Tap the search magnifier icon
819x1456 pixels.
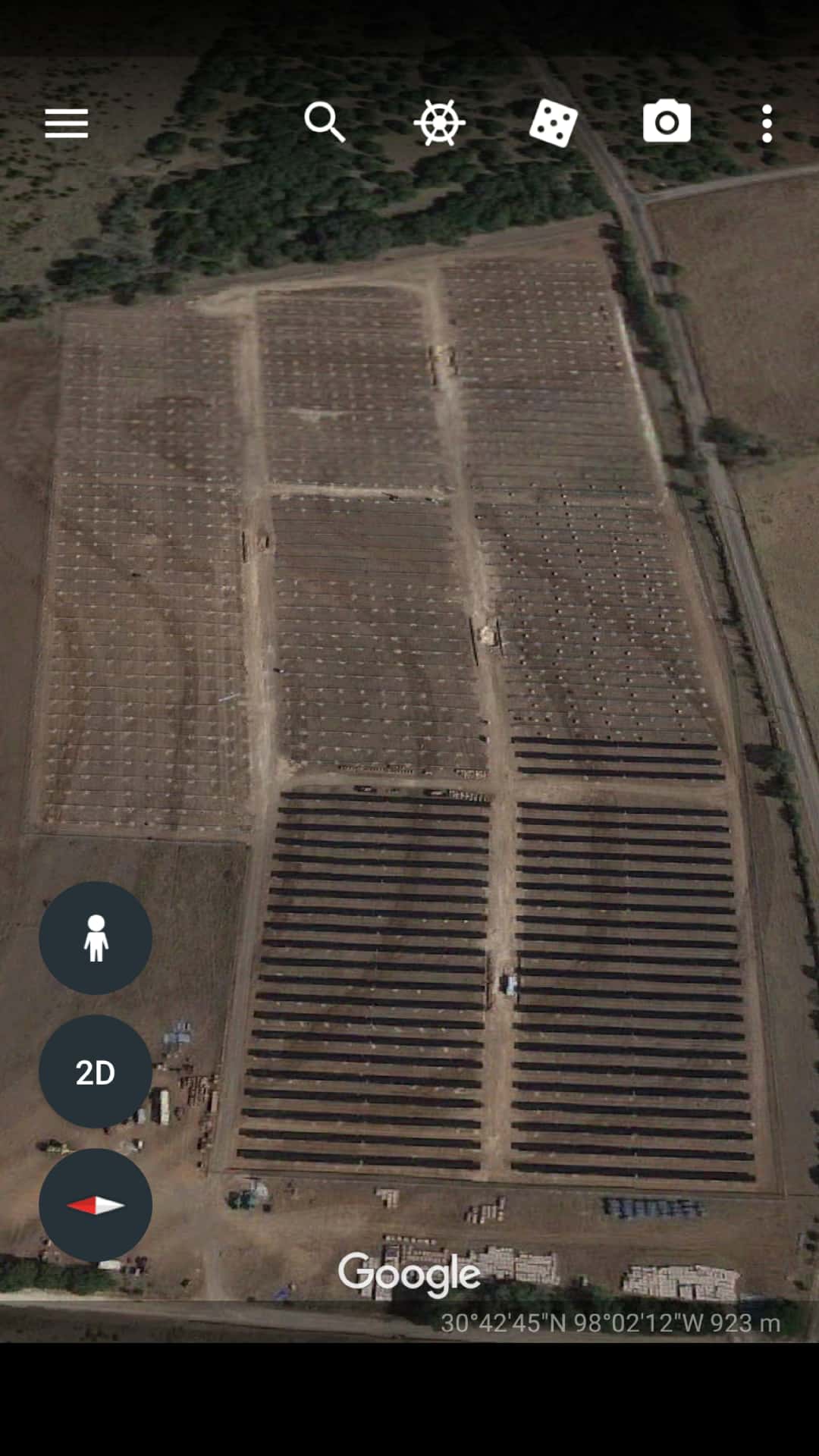(x=325, y=122)
